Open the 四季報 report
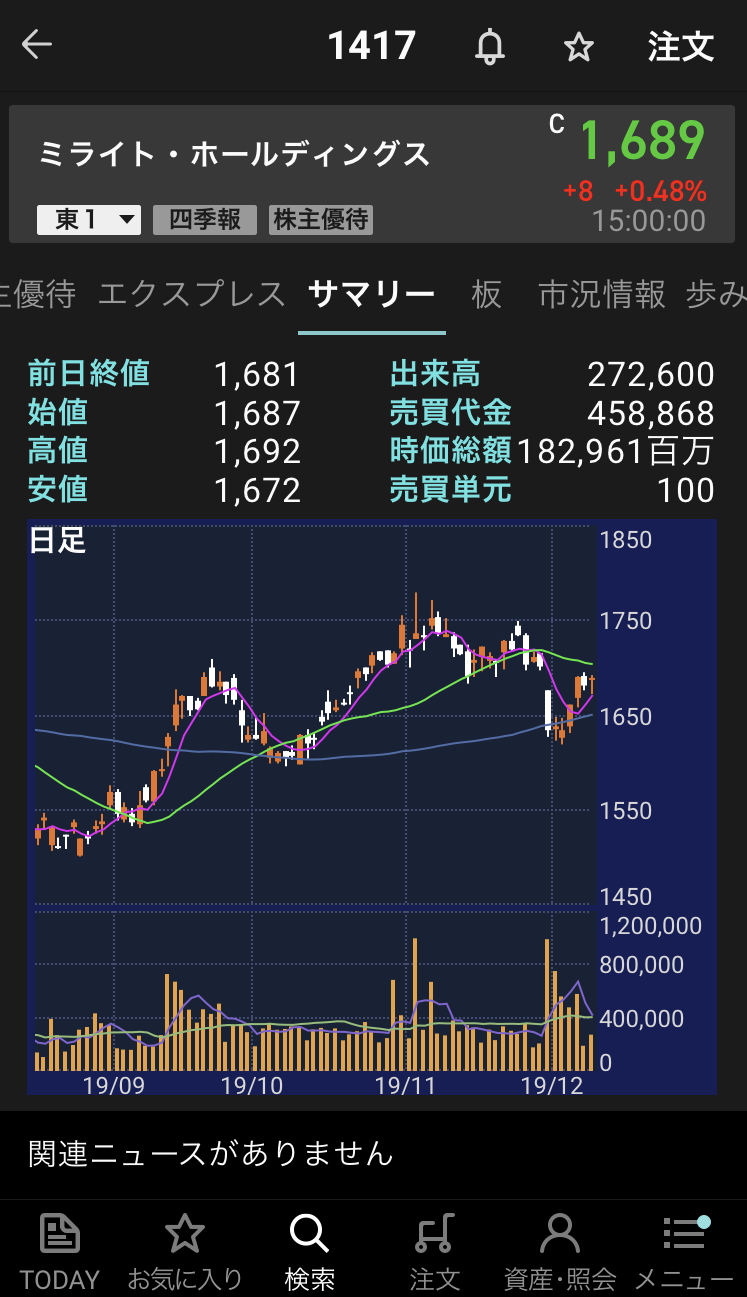This screenshot has width=747, height=1297. click(x=205, y=220)
